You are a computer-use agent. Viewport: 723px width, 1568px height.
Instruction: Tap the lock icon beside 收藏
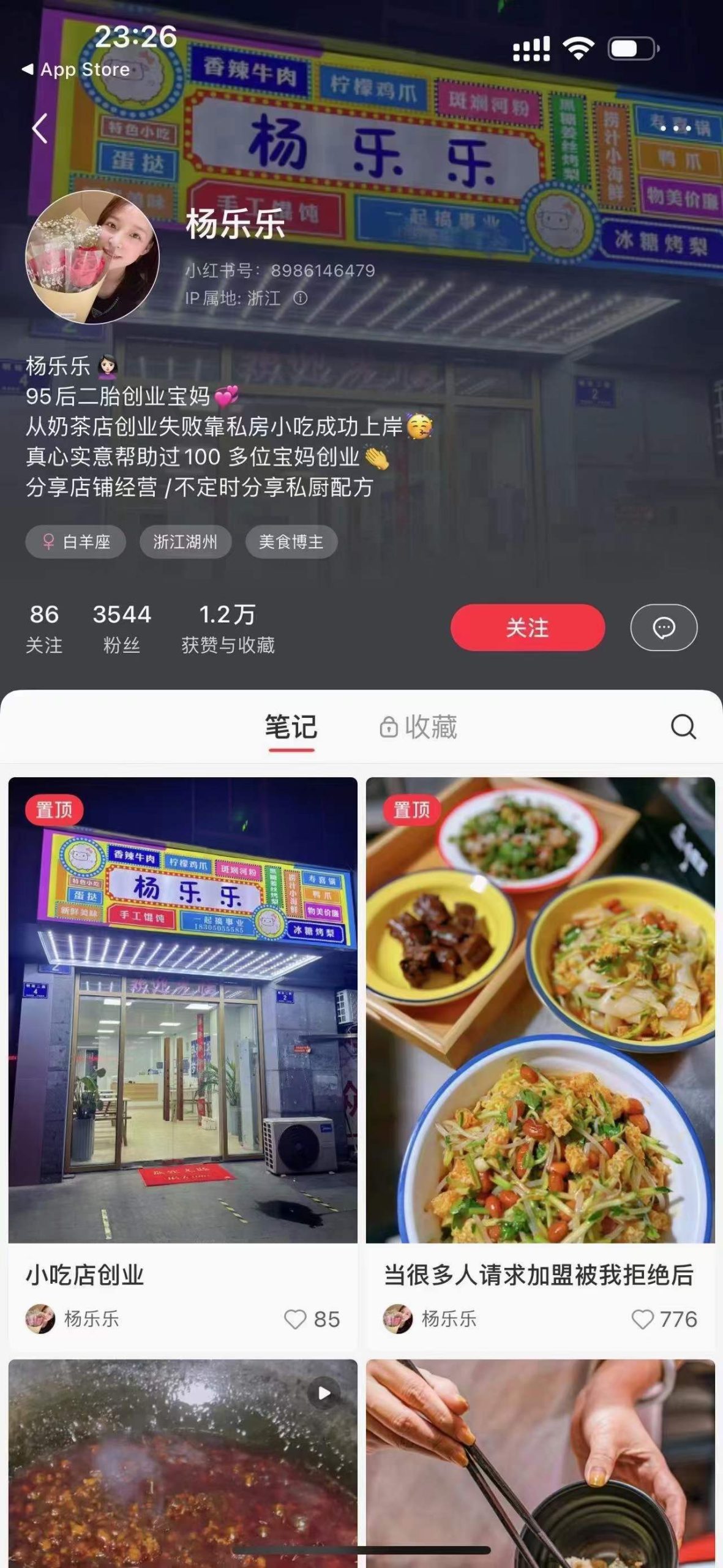pyautogui.click(x=390, y=727)
